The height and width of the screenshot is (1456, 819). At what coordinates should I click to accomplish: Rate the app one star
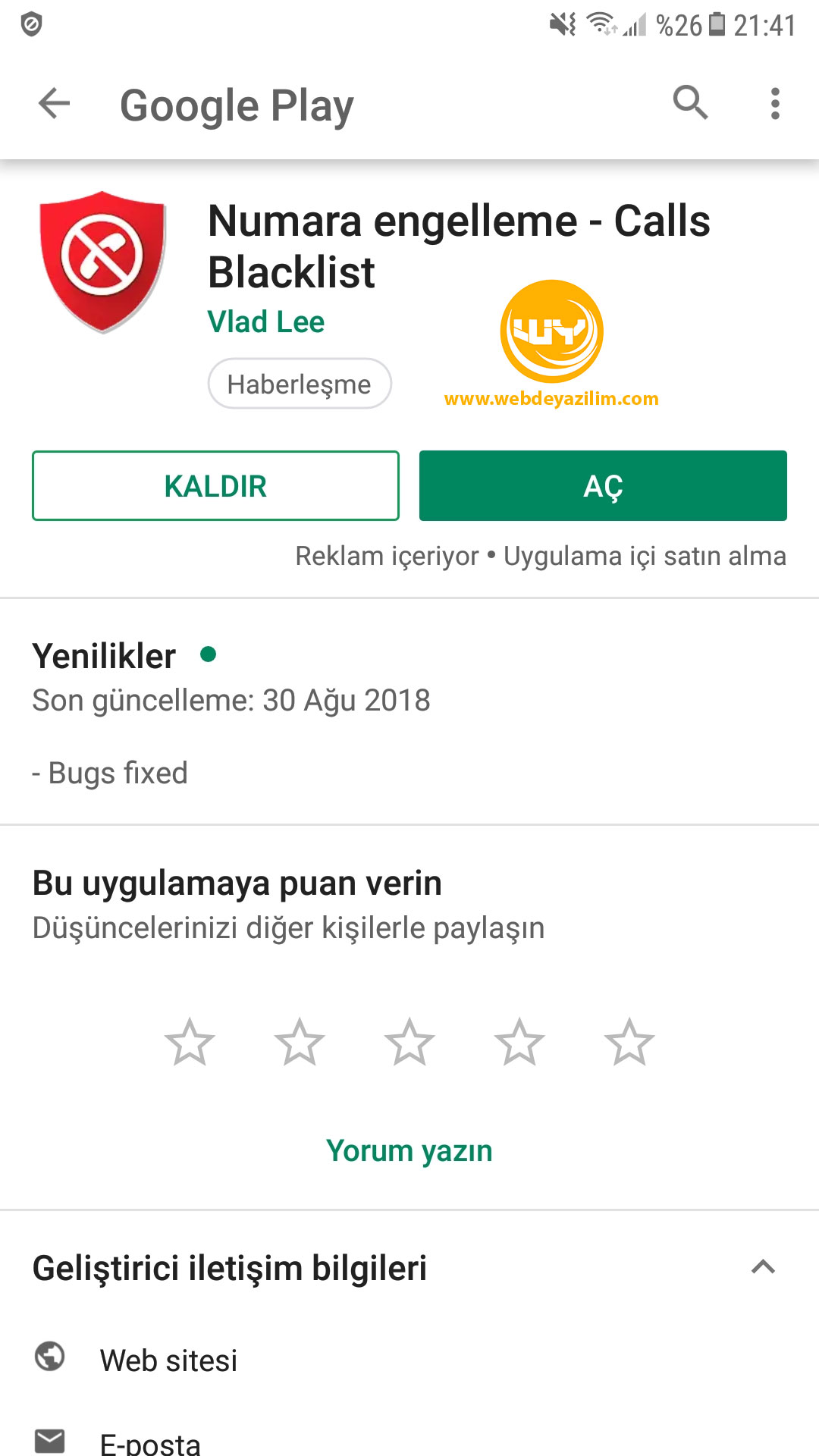[x=190, y=1042]
